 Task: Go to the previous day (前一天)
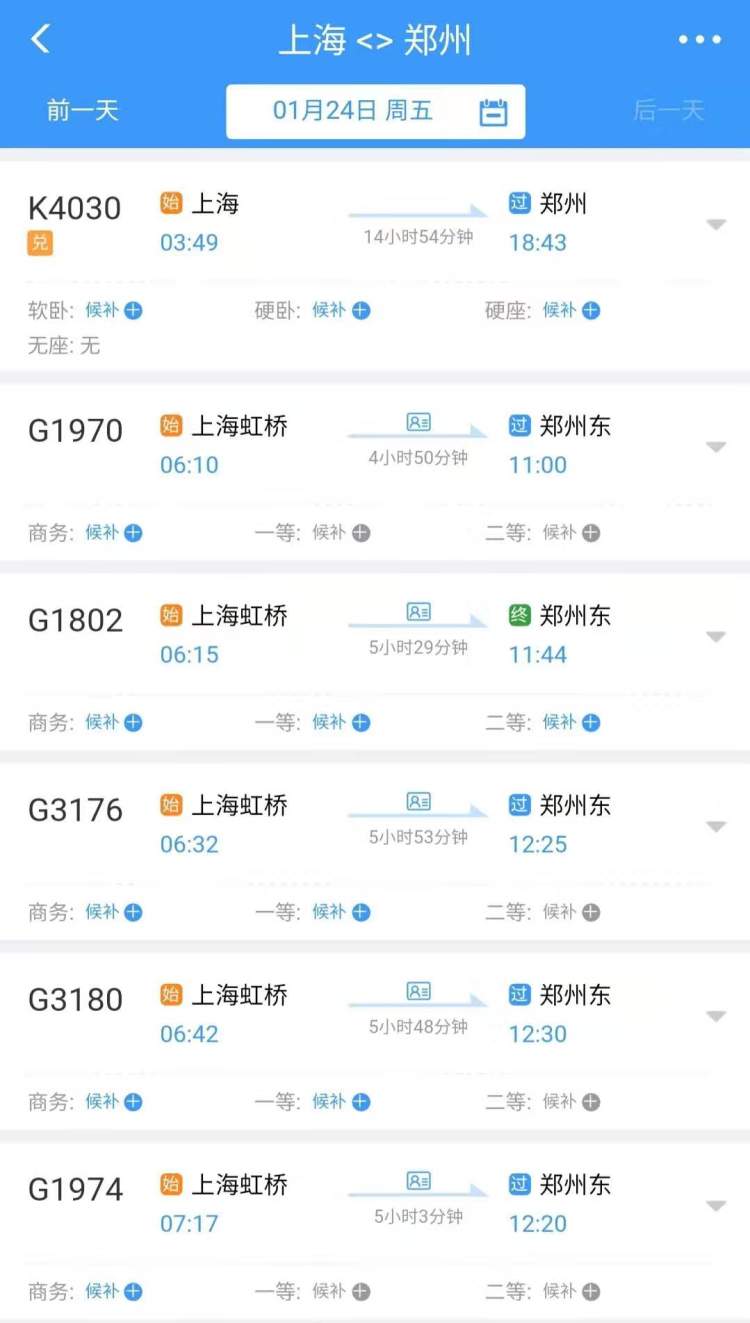[x=83, y=110]
